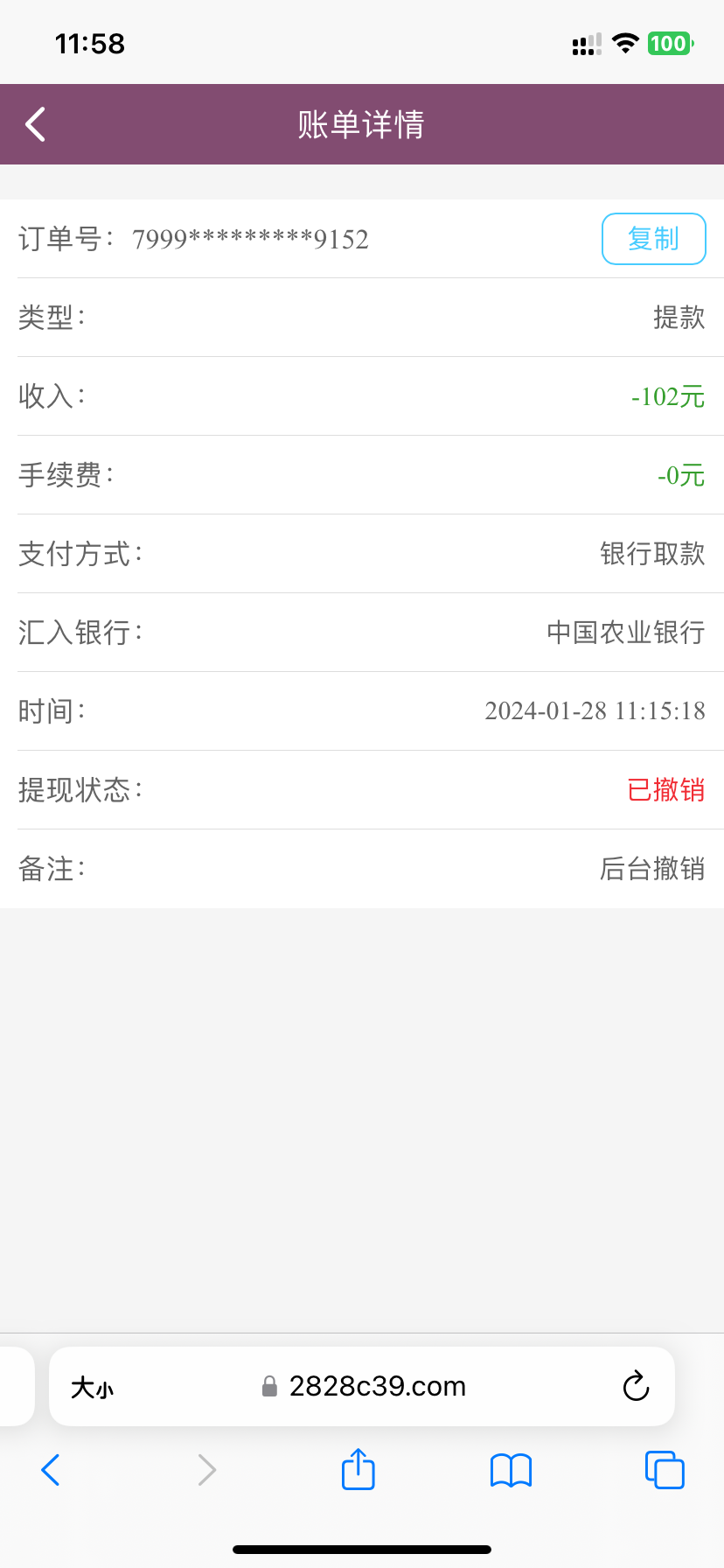Tap the red 已撤销 withdrawal status
Viewport: 724px width, 1568px height.
point(667,789)
